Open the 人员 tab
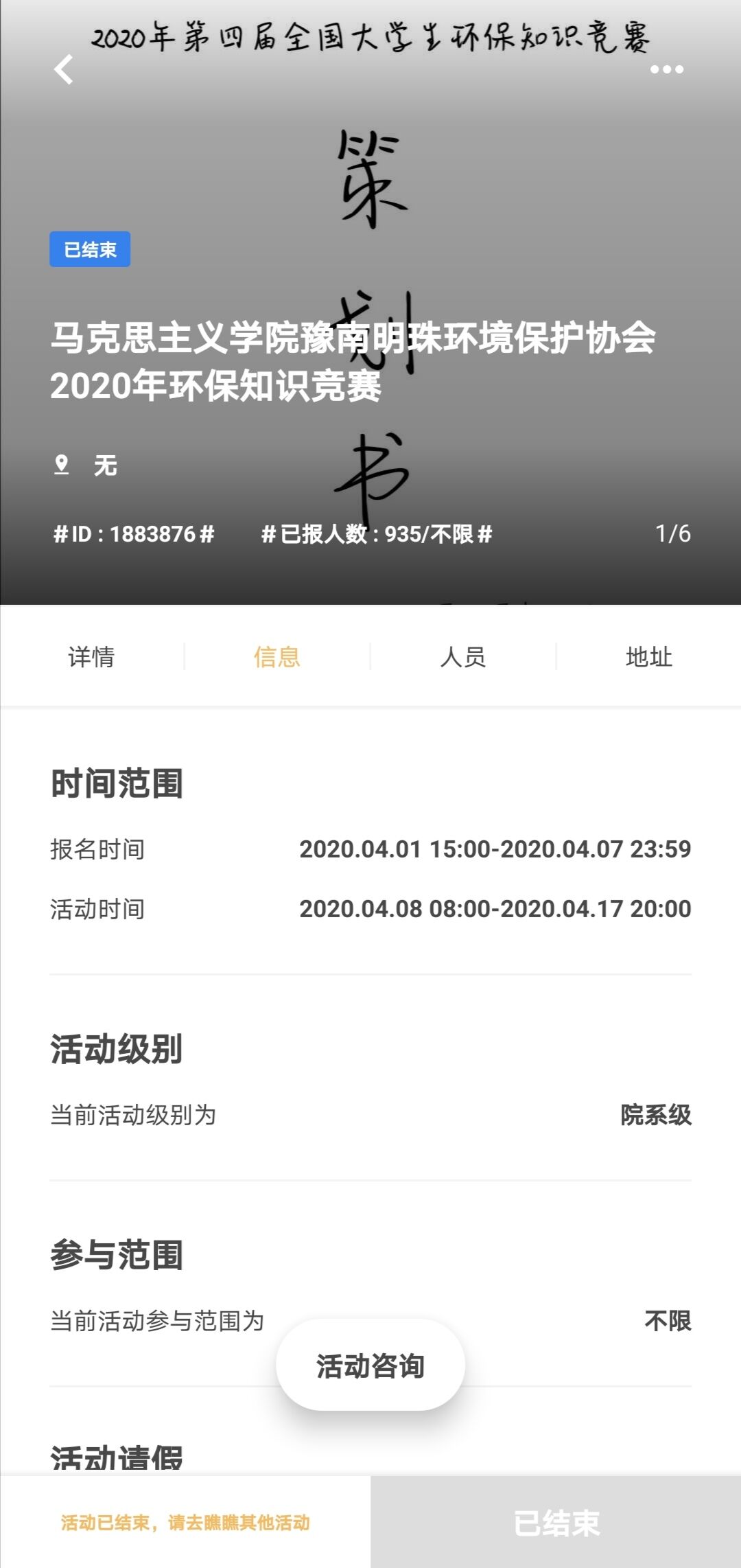This screenshot has width=741, height=1568. tap(463, 657)
